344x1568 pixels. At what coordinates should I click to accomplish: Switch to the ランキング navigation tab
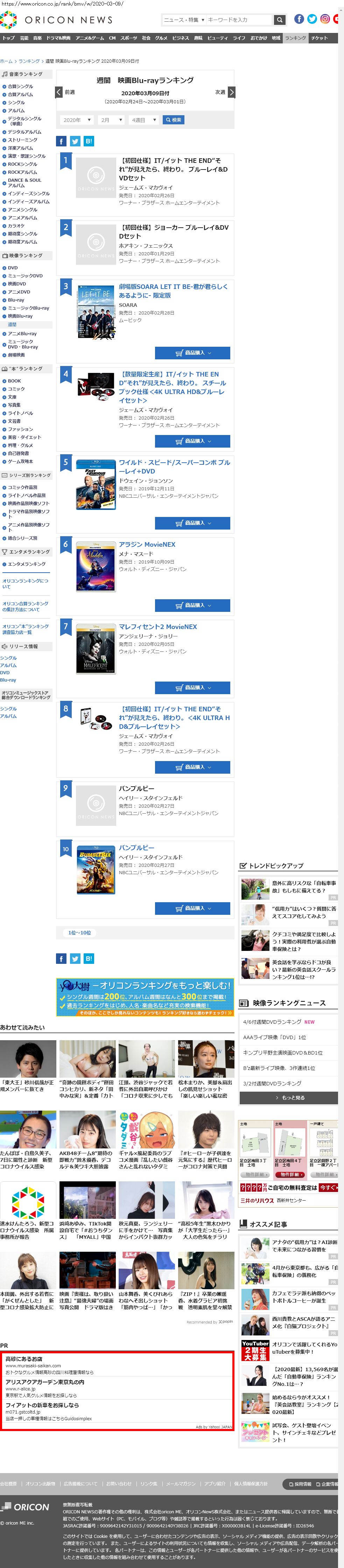point(295,38)
